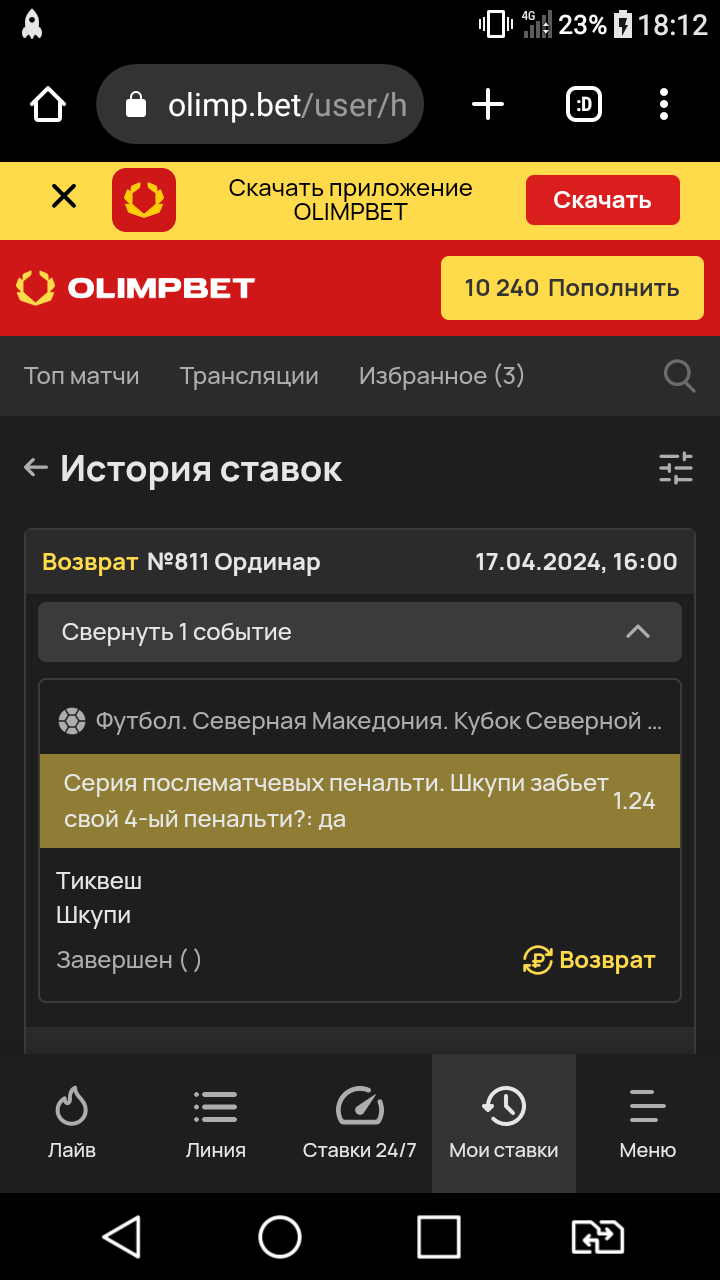Switch to Трансляции tab
Image resolution: width=720 pixels, height=1280 pixels.
coord(249,376)
